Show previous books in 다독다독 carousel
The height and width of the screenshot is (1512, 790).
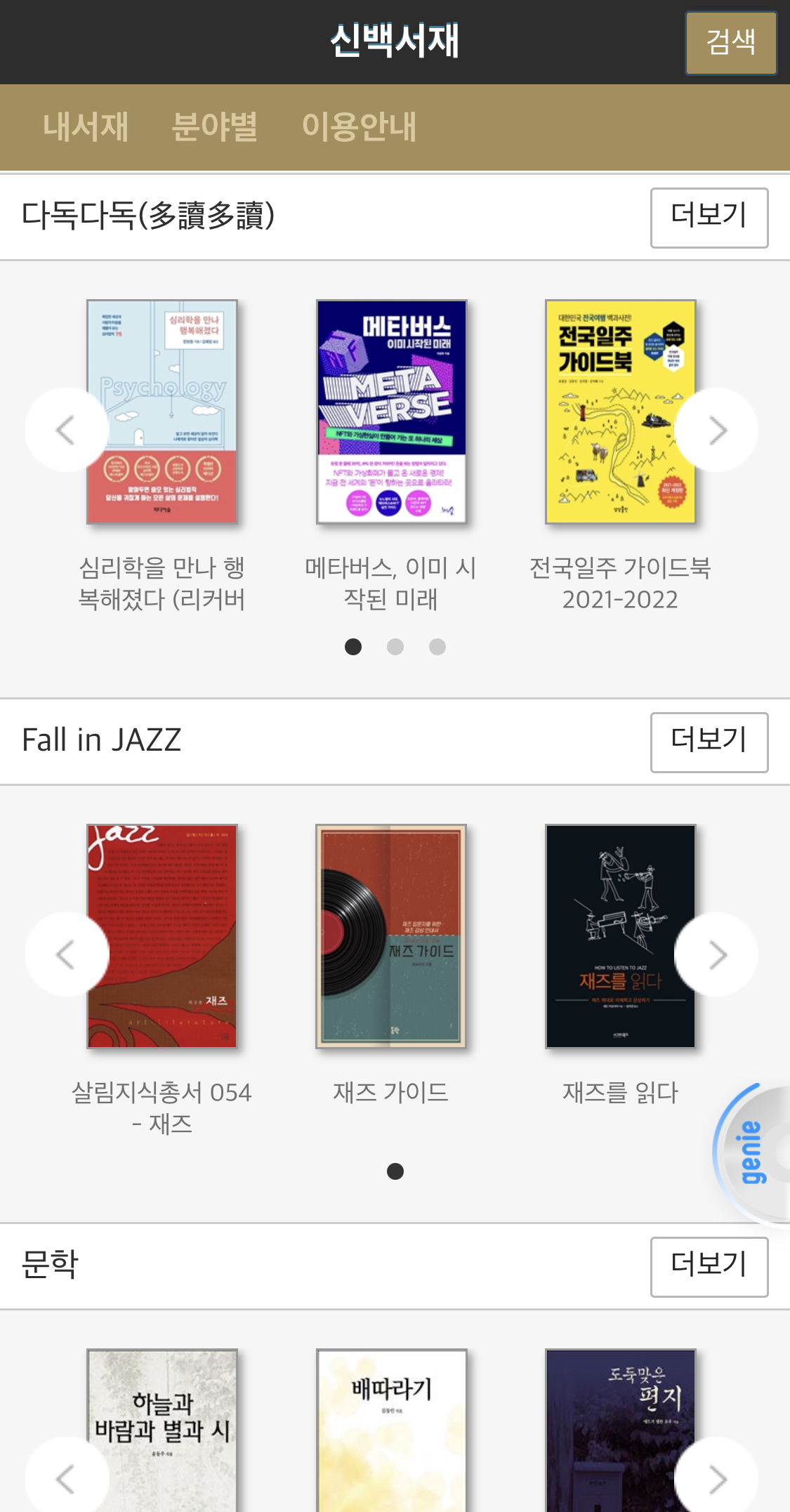[x=67, y=430]
